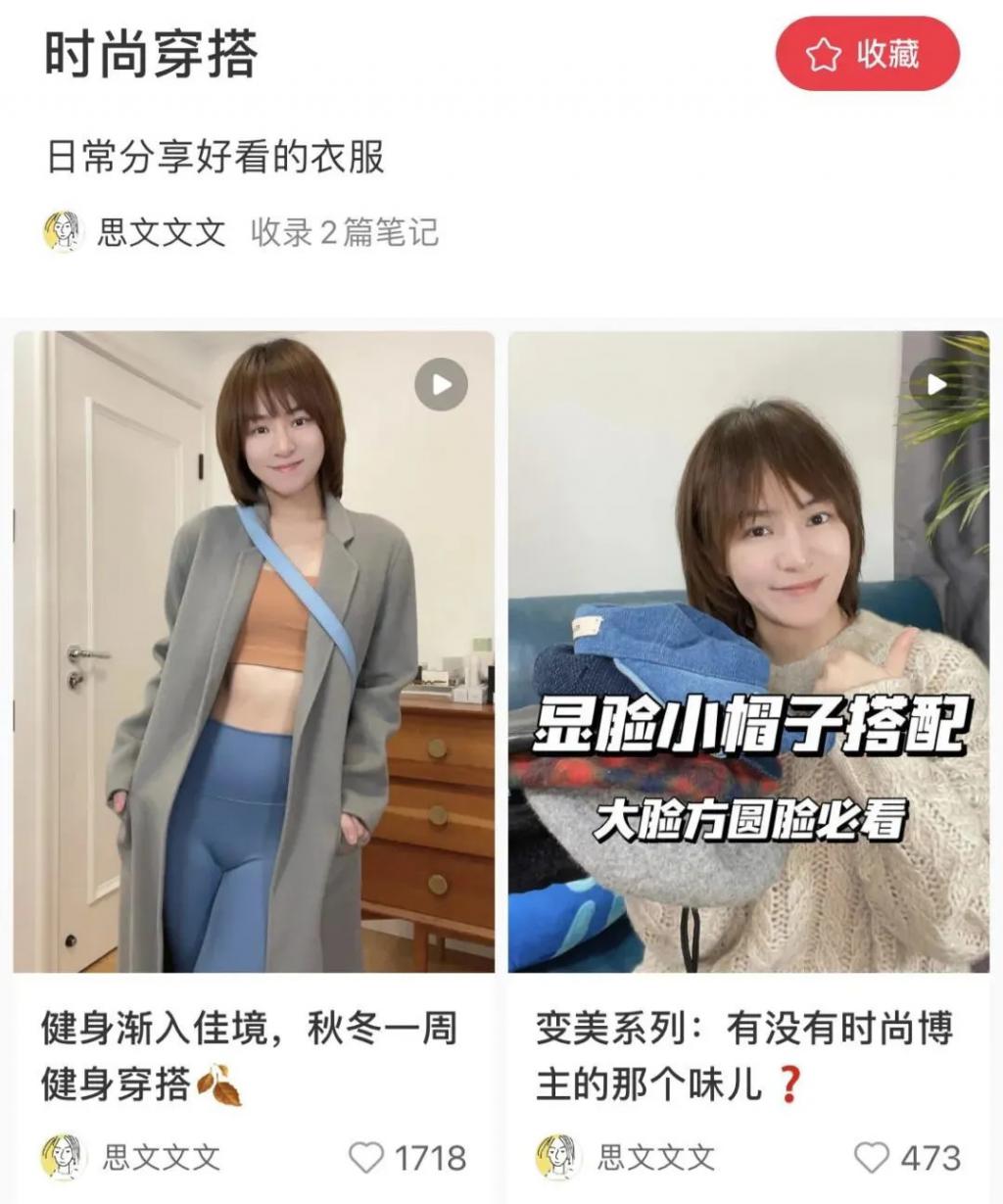Screen dimensions: 1003x1204
Task: Like the 变美系列 note with 473 likes
Action: [871, 1158]
